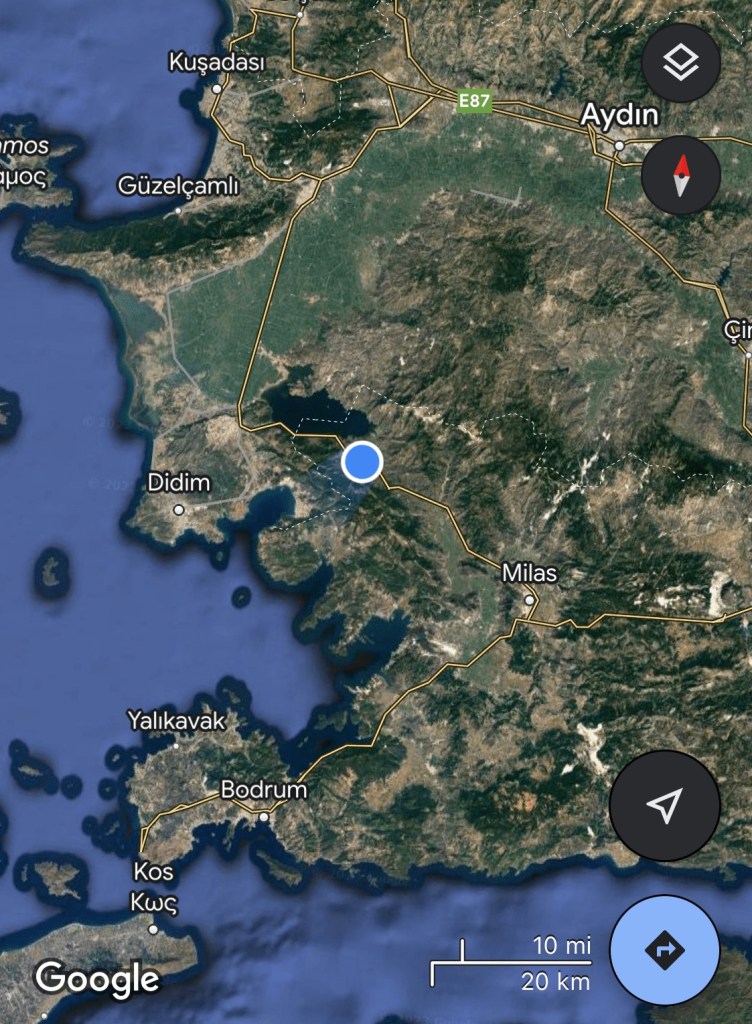Select the Didim place label
The height and width of the screenshot is (1024, 752).
179,484
